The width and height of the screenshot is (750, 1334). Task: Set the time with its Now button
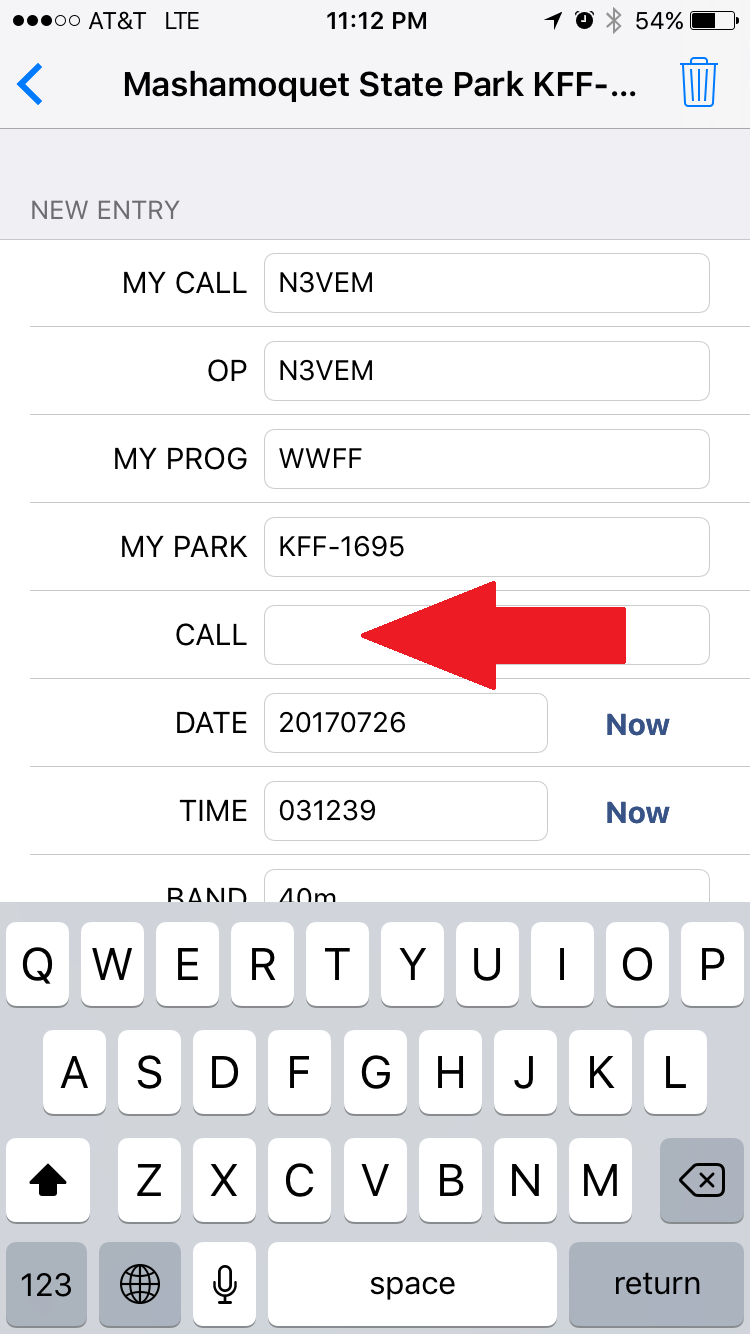point(637,812)
